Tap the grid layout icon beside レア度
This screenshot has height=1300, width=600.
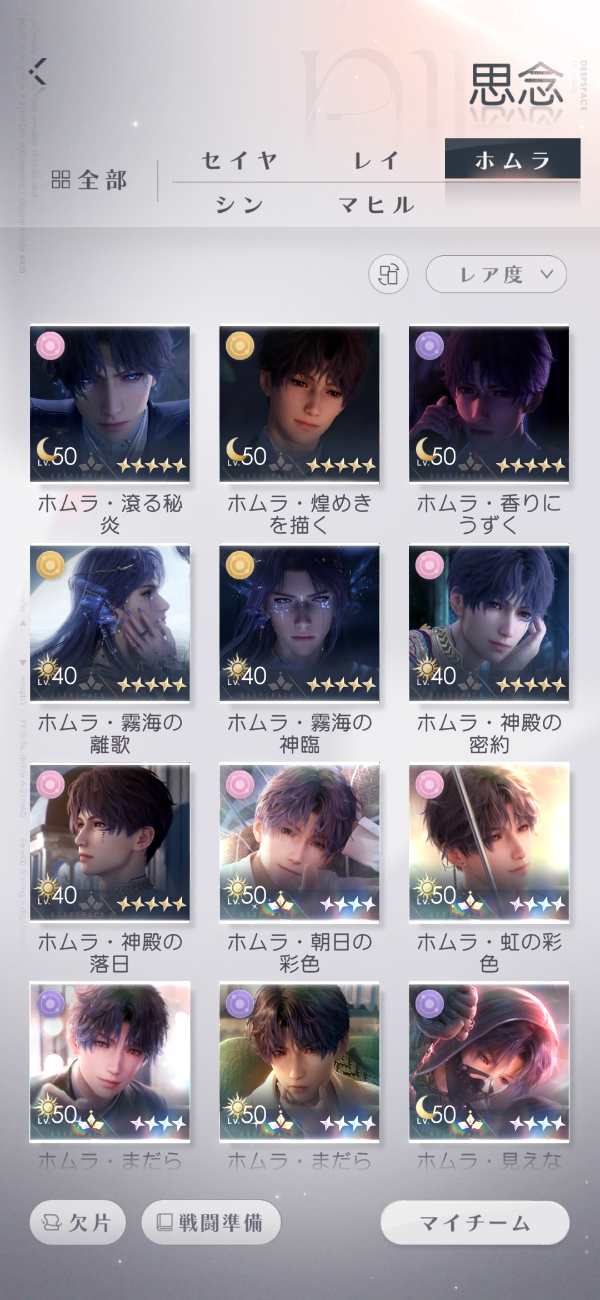(389, 274)
